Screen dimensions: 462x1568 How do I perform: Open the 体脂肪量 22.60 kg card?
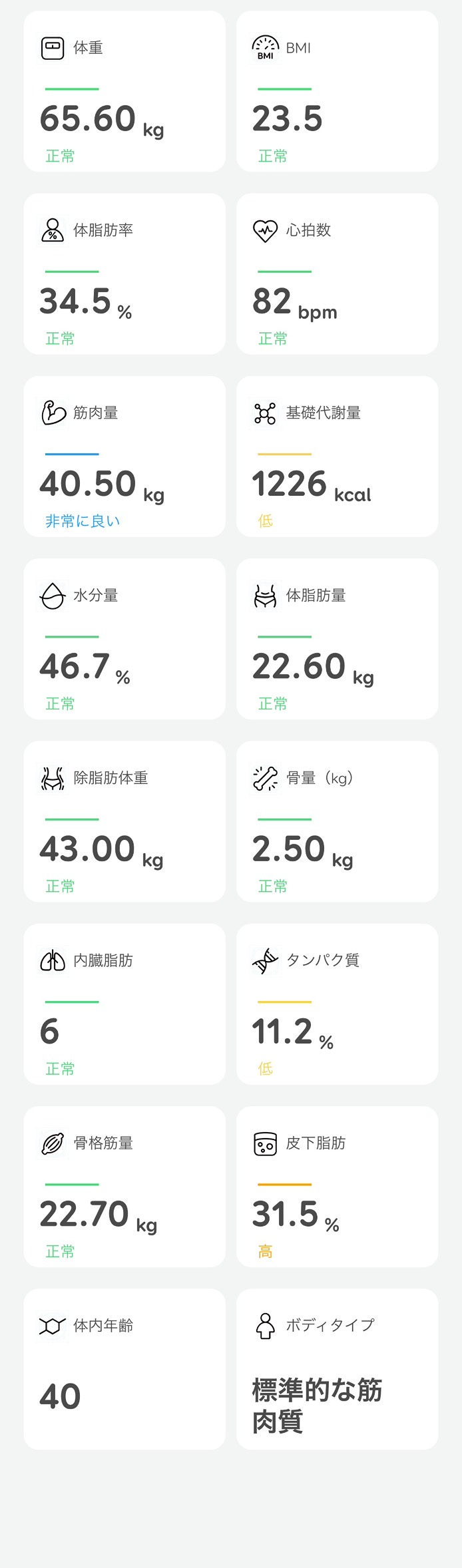pyautogui.click(x=337, y=639)
